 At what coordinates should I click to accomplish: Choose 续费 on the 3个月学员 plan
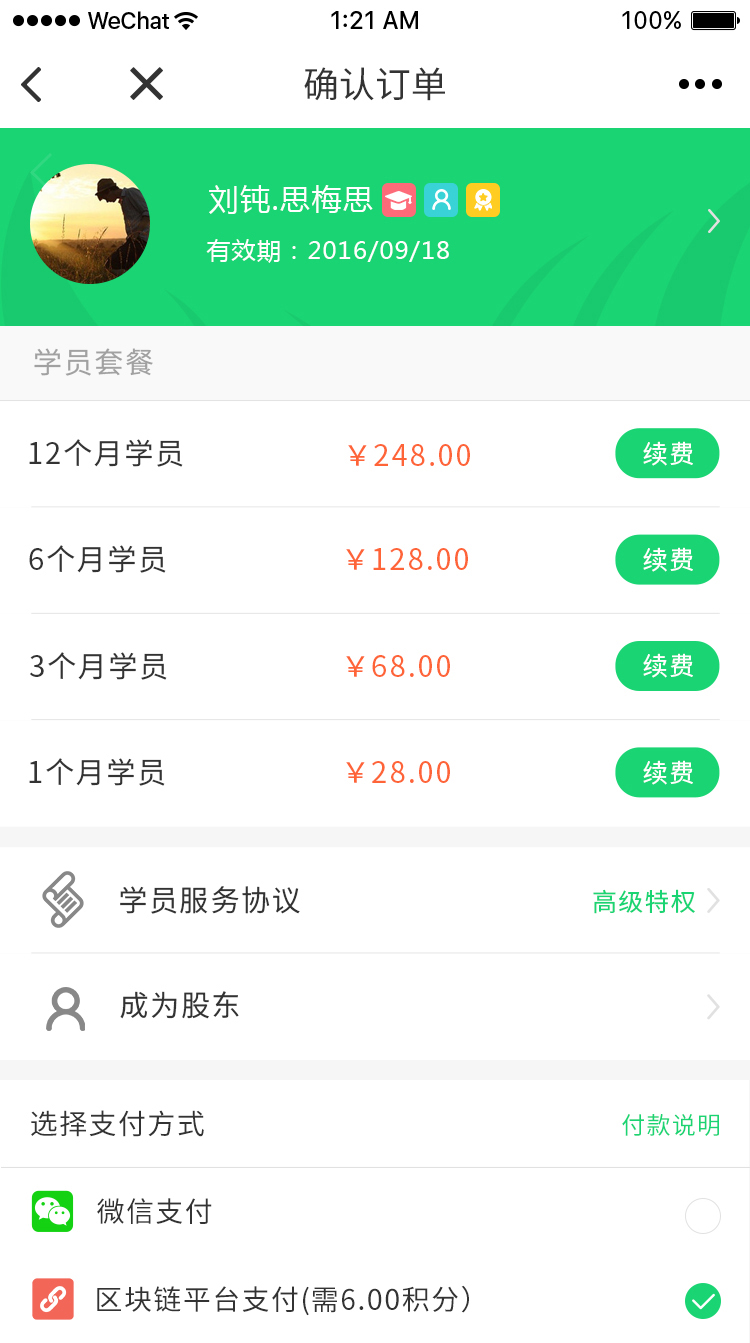[x=667, y=666]
